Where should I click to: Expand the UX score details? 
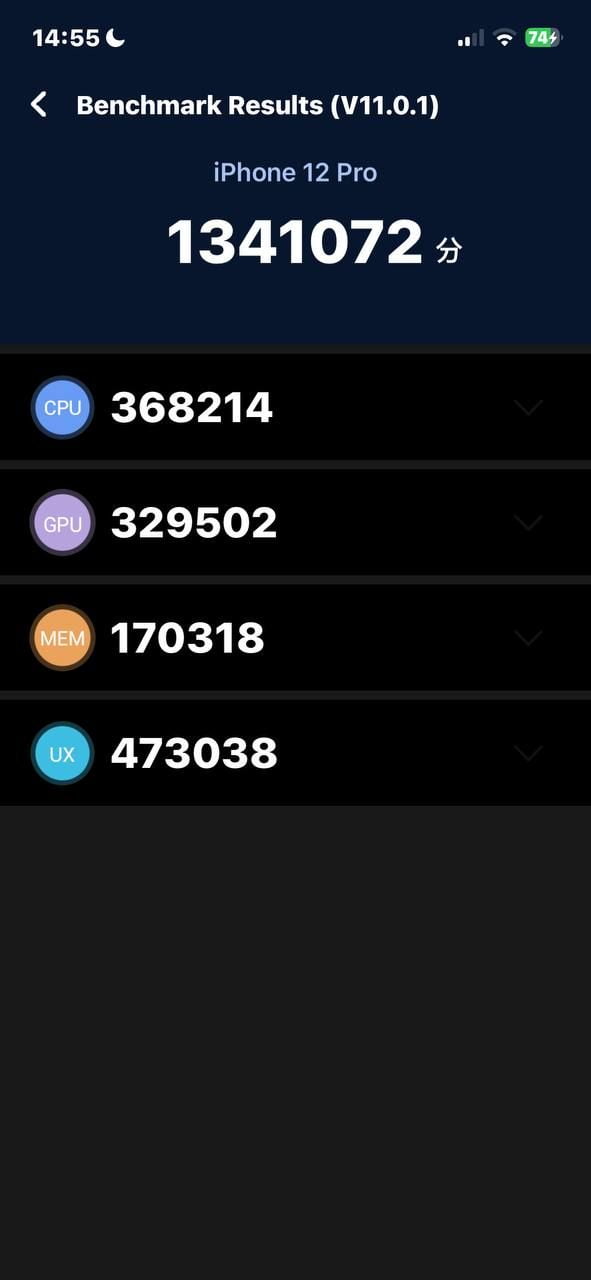(x=527, y=752)
